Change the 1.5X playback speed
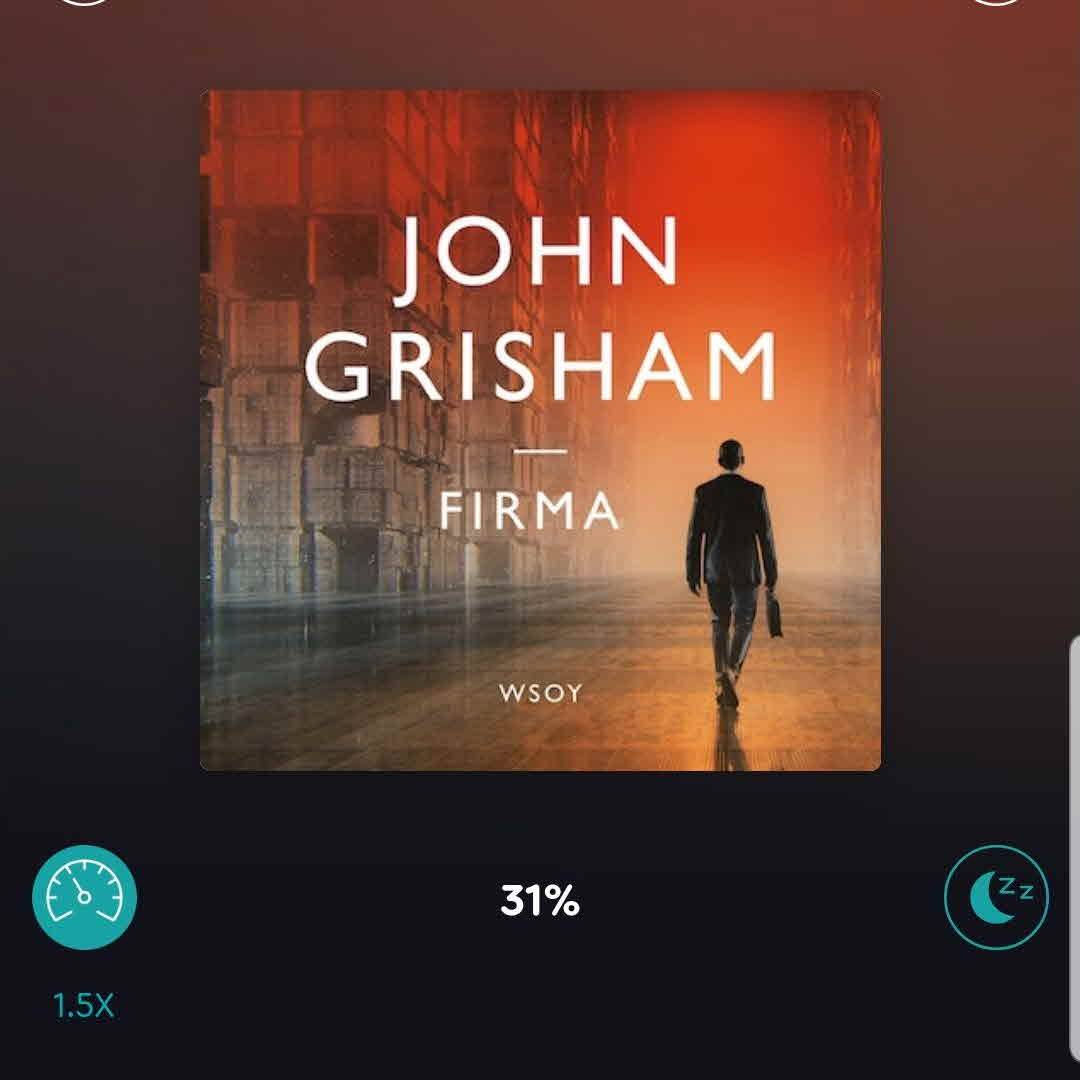The width and height of the screenshot is (1080, 1080). tap(84, 897)
